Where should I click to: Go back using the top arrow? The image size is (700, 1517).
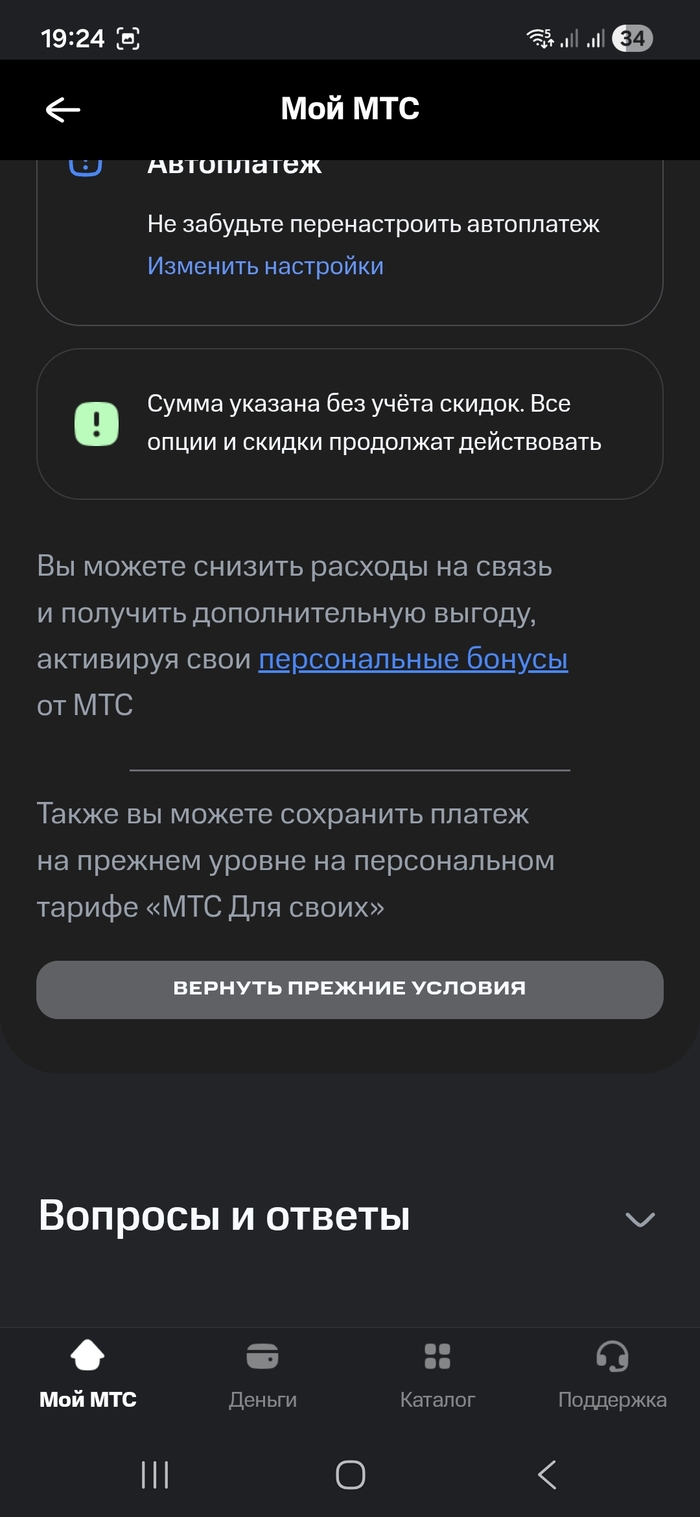62,110
